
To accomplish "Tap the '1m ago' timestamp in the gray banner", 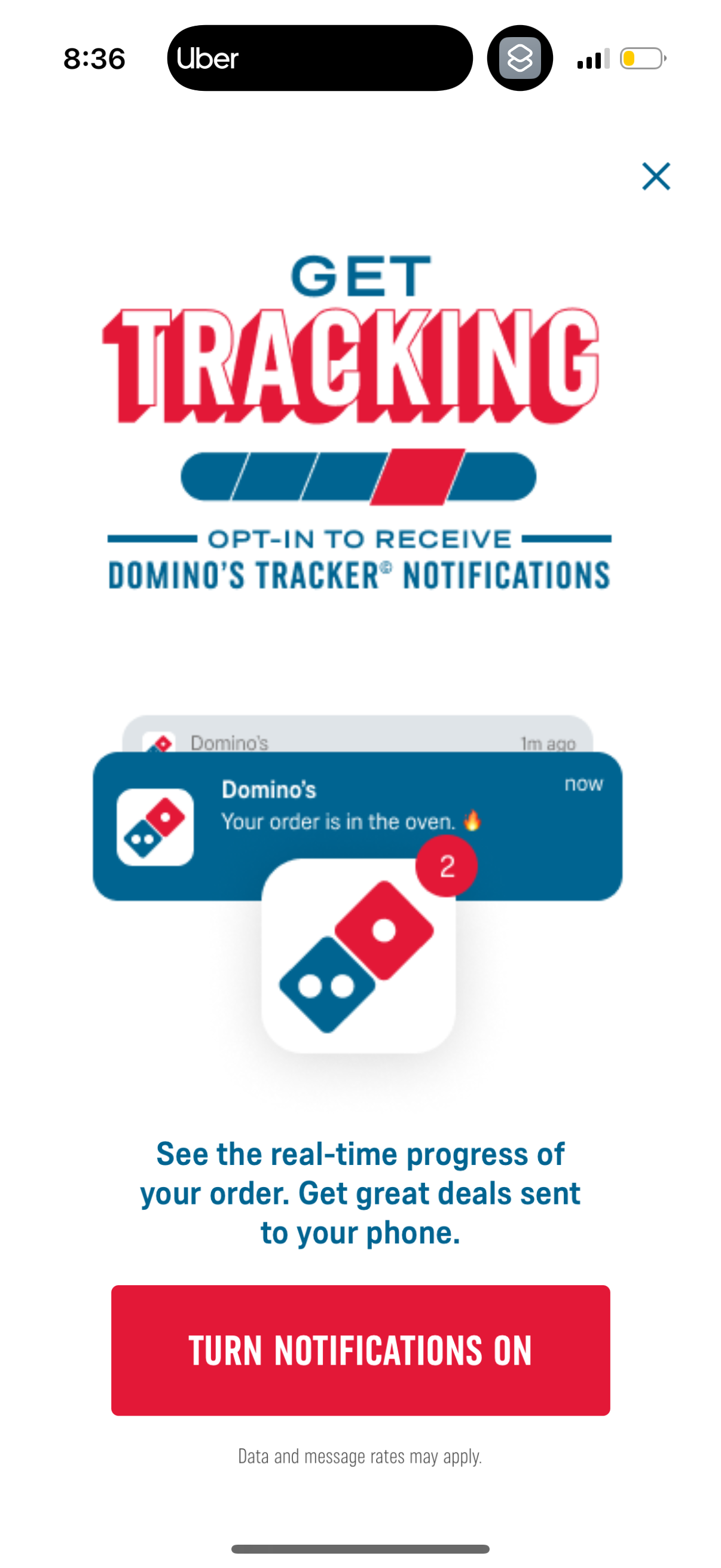I will click(x=548, y=744).
